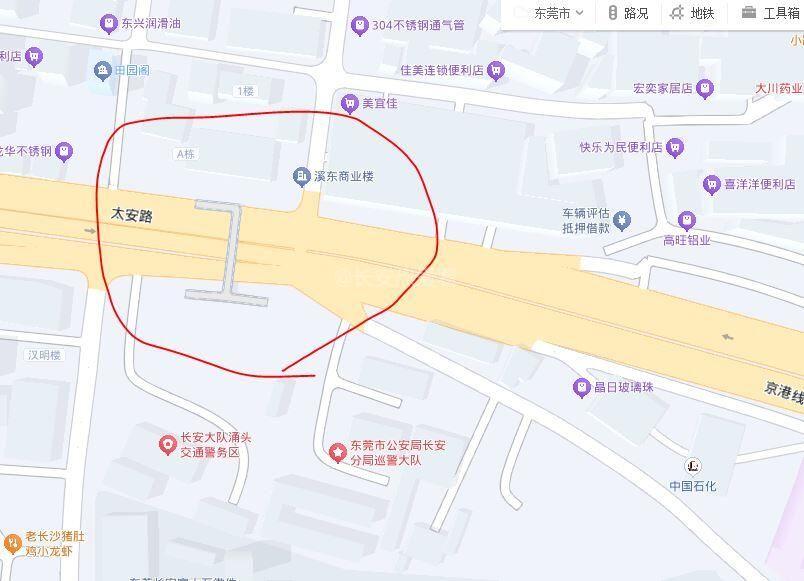The width and height of the screenshot is (804, 581).
Task: Tap the 车辆评估抵押借款 marker
Action: (622, 220)
